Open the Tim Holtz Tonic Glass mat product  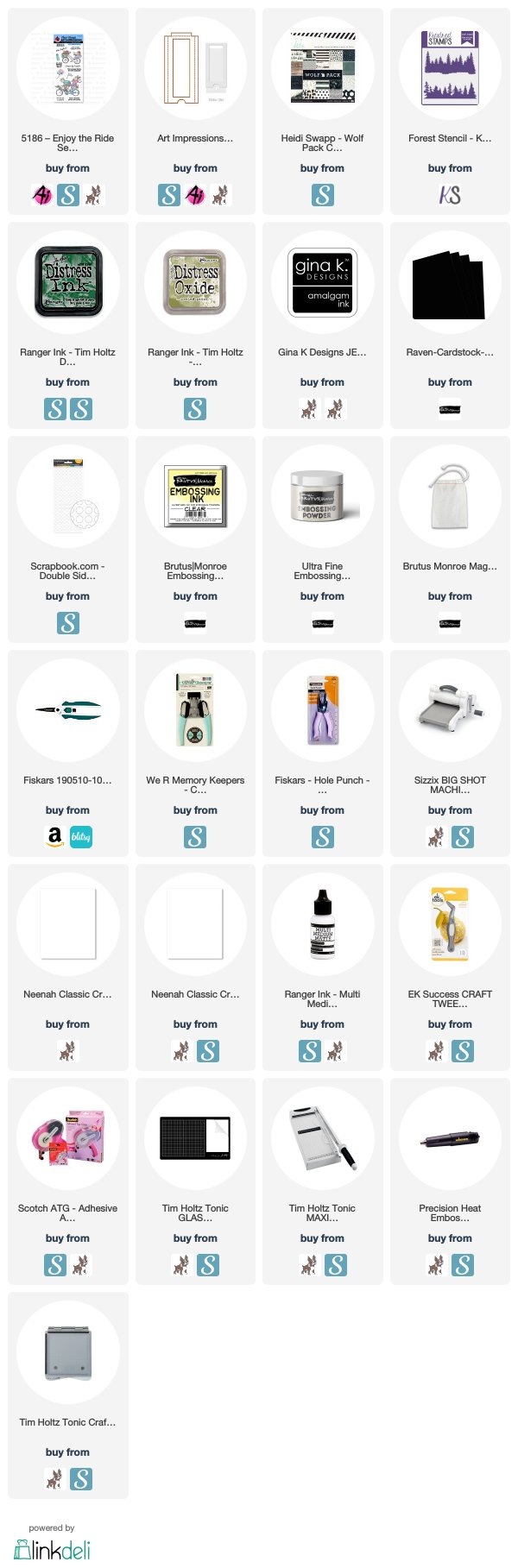195,1137
